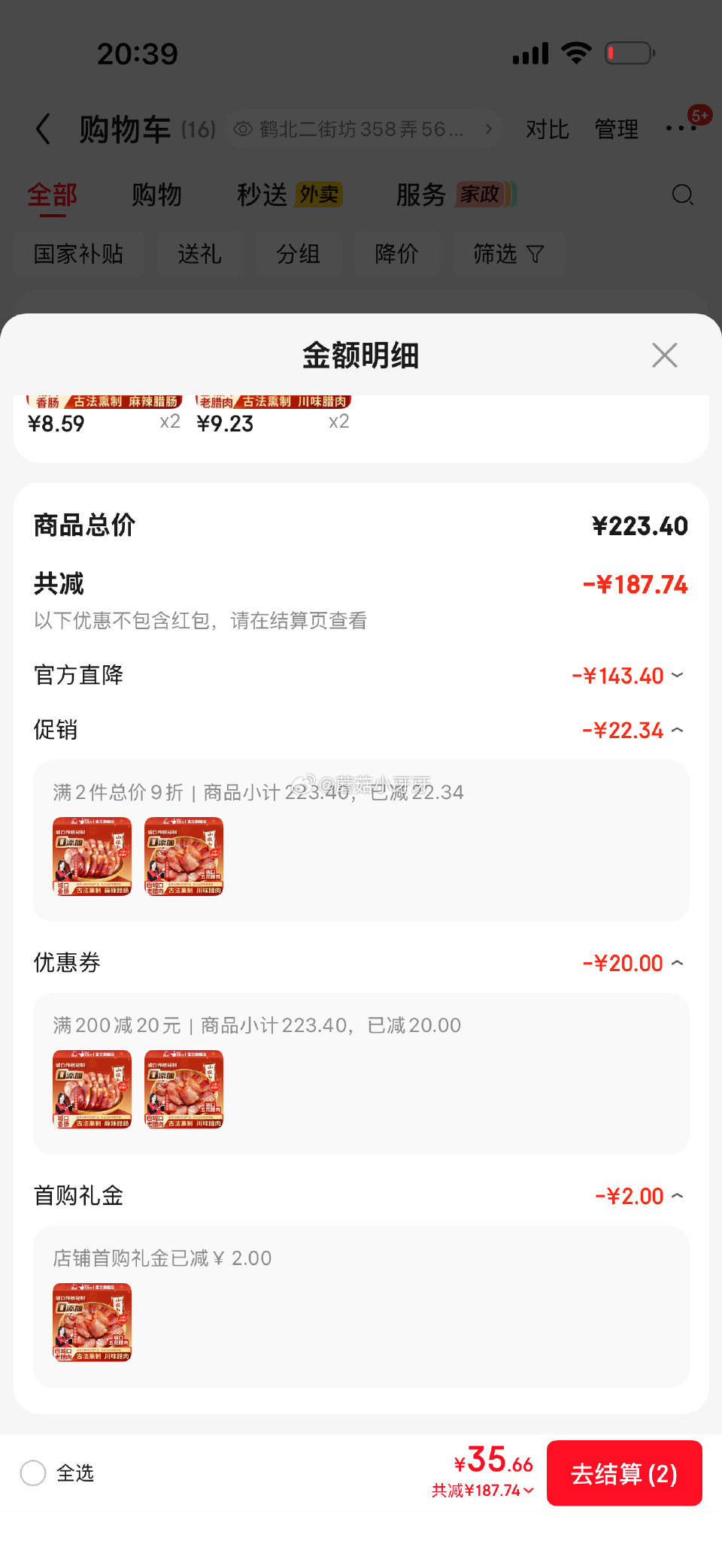Expand the 共减¥187.74 savings breakdown
Image resolution: width=722 pixels, height=1568 pixels.
point(481,1489)
